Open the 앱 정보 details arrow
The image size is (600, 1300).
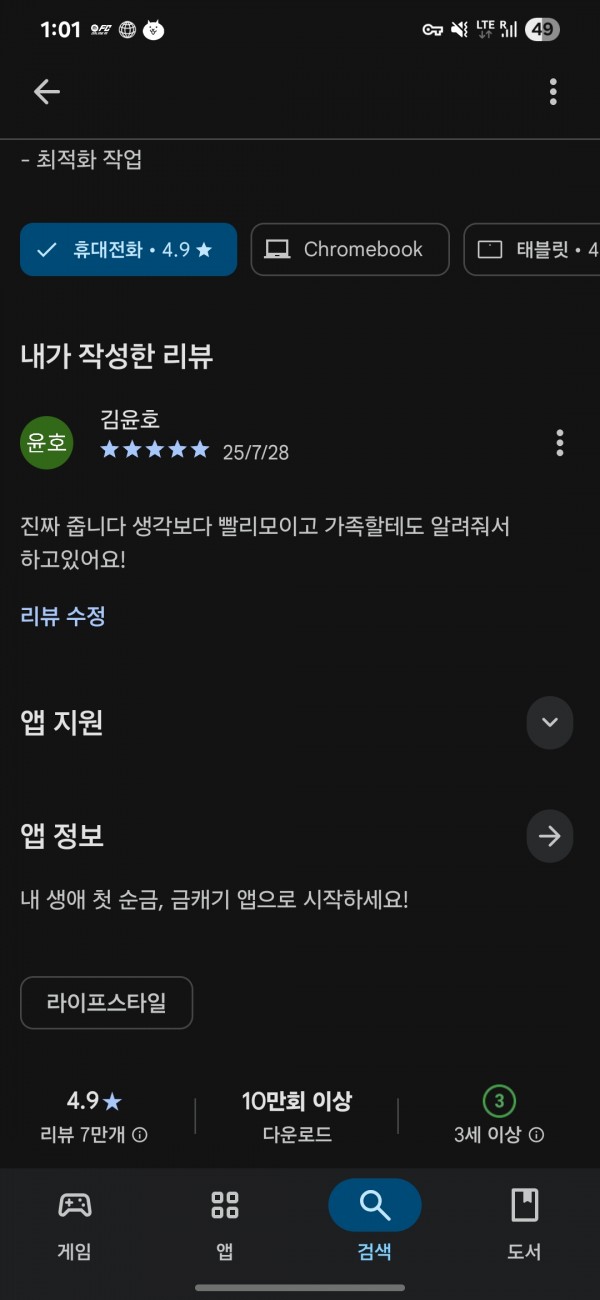(x=550, y=837)
